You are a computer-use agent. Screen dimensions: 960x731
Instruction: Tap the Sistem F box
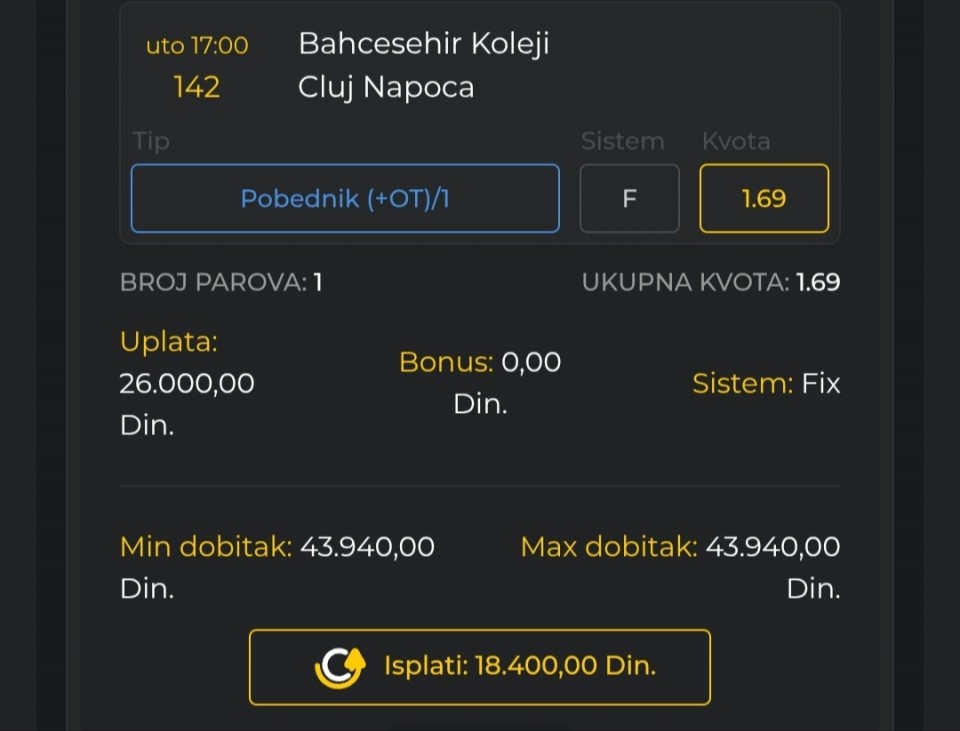(x=629, y=198)
